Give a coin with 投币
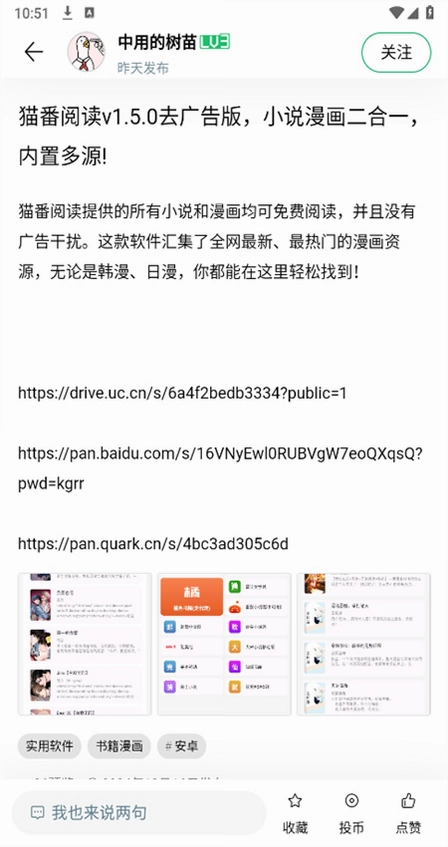This screenshot has height=847, width=448. click(x=351, y=813)
